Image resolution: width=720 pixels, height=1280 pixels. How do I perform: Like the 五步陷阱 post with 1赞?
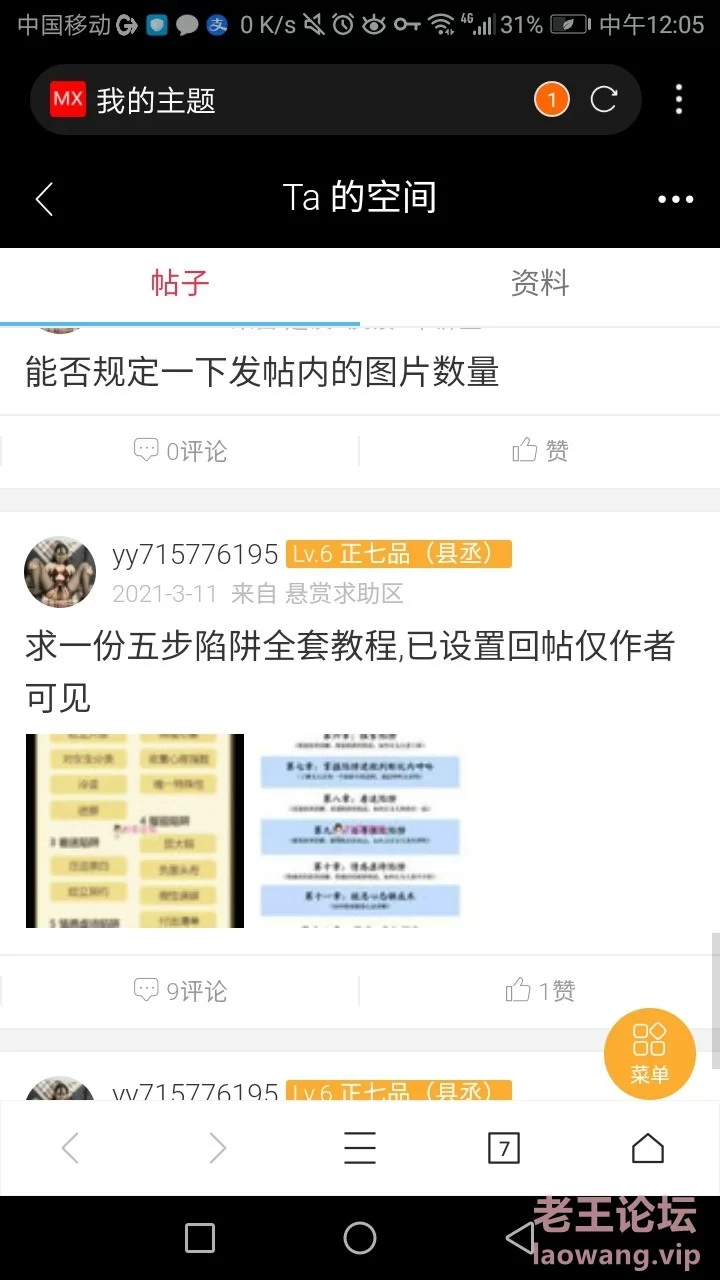pyautogui.click(x=540, y=991)
